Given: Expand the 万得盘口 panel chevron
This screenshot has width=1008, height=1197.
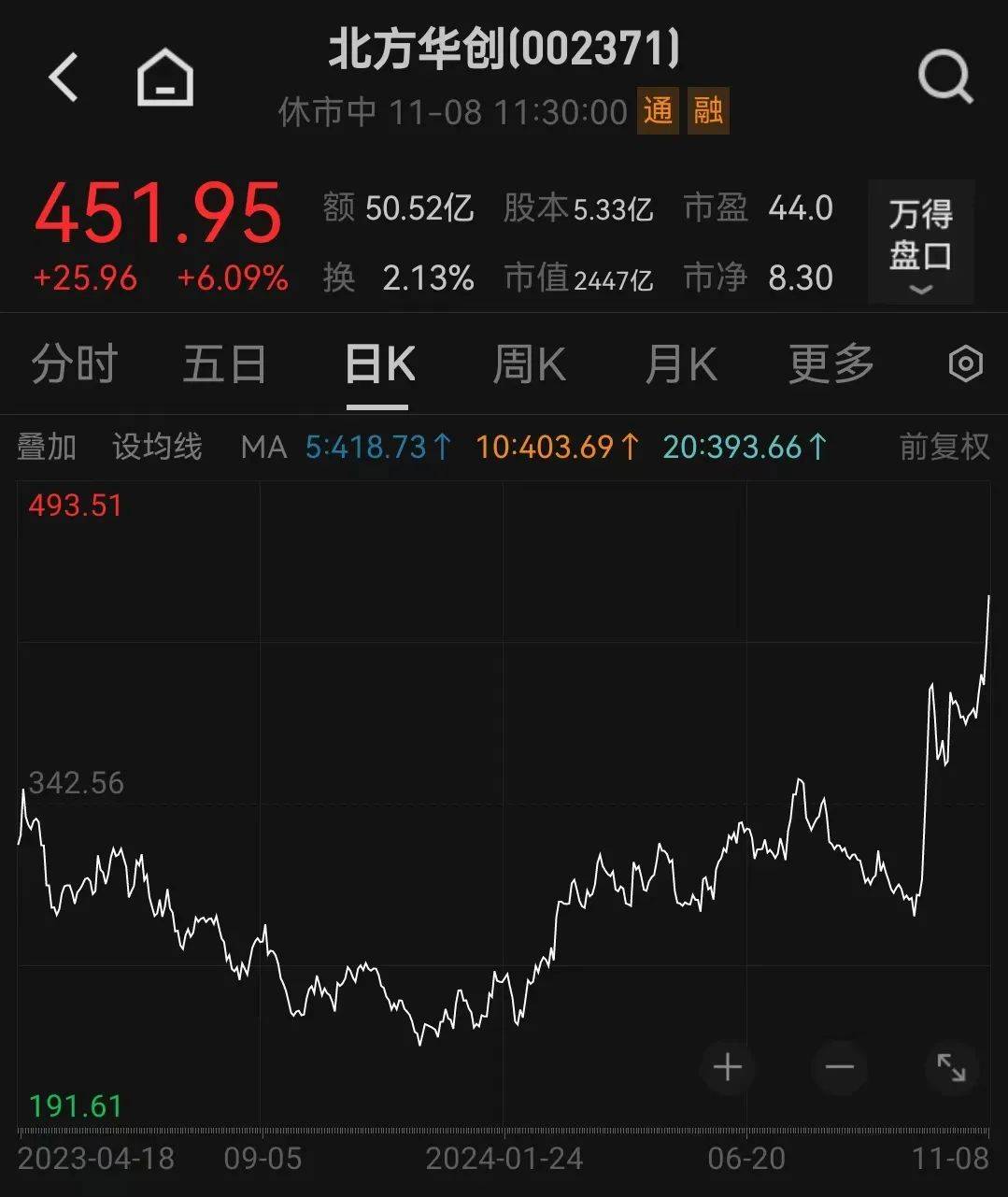Looking at the screenshot, I should coord(919,290).
